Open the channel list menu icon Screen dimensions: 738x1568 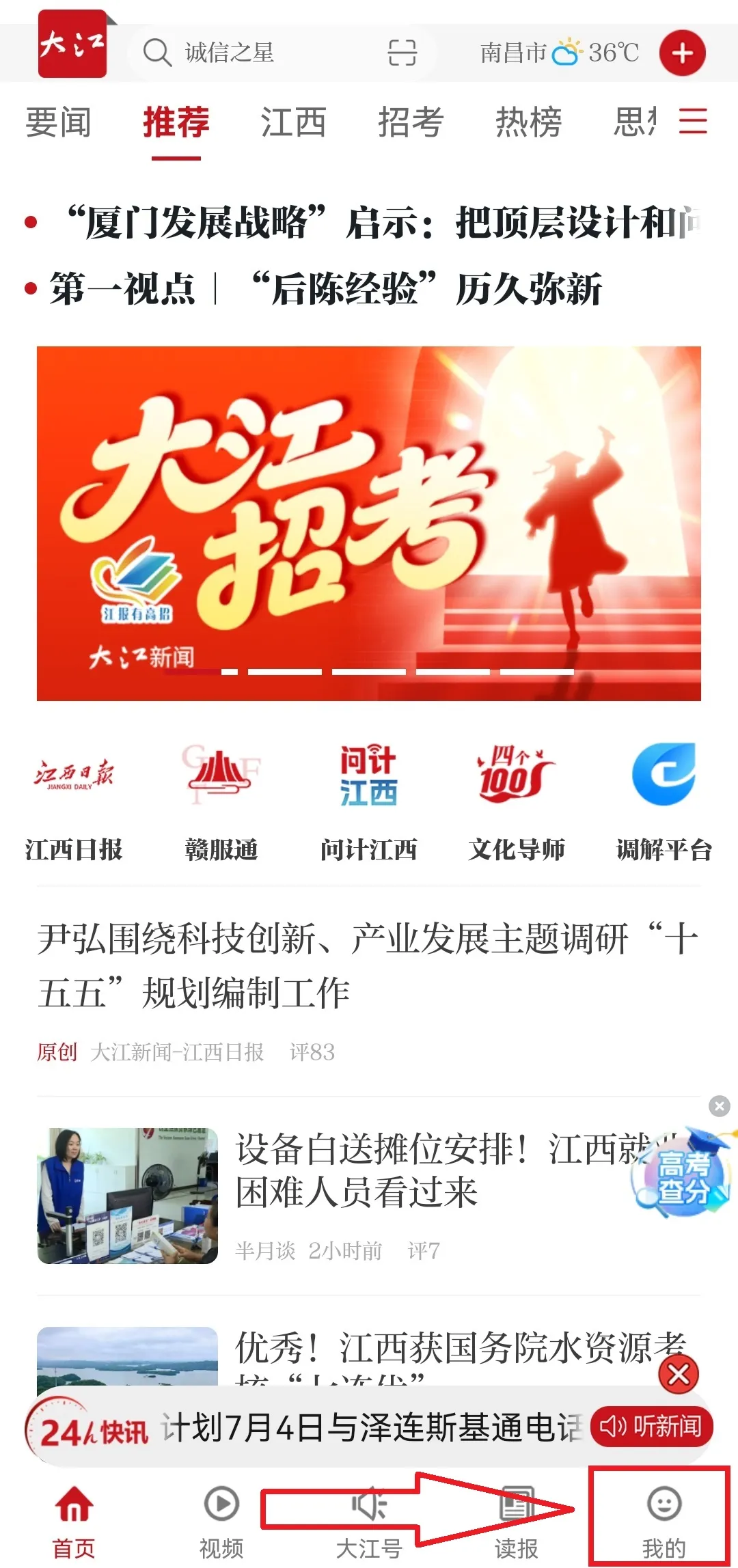692,122
